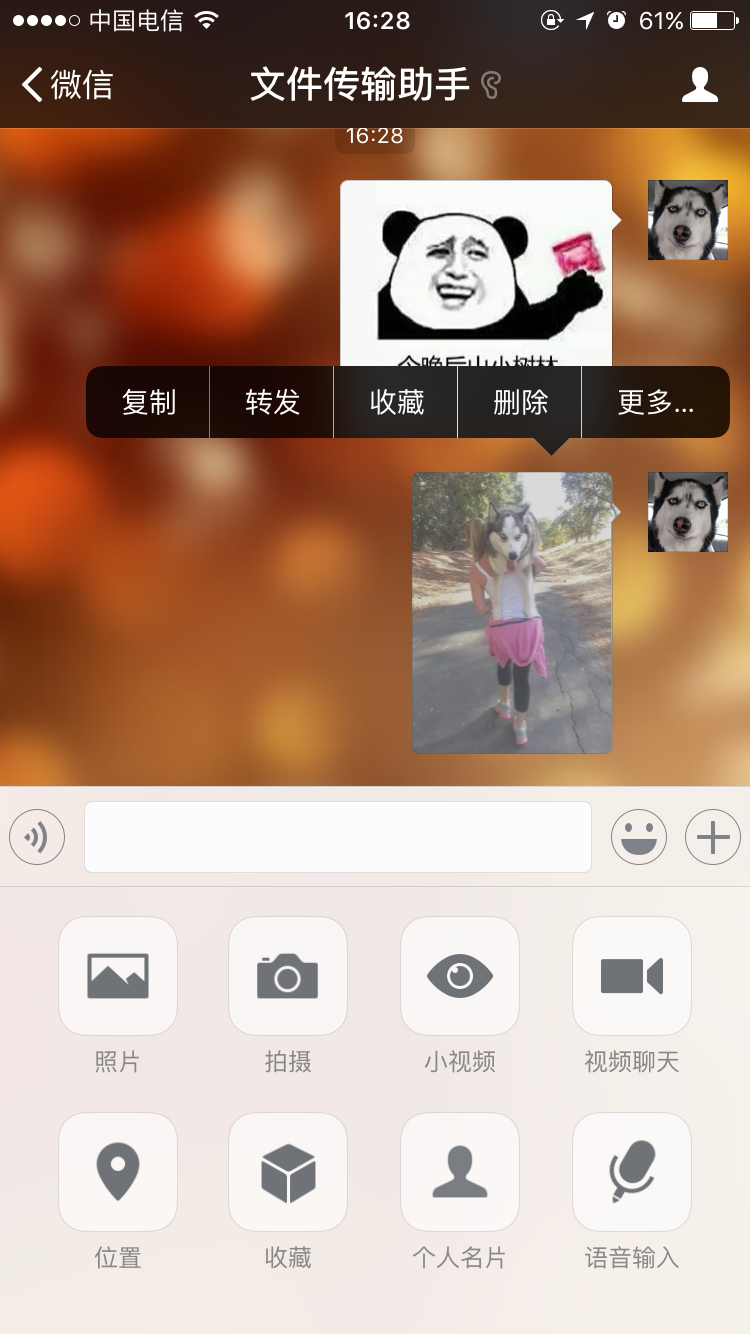Select 收藏 in the message menu

395,401
